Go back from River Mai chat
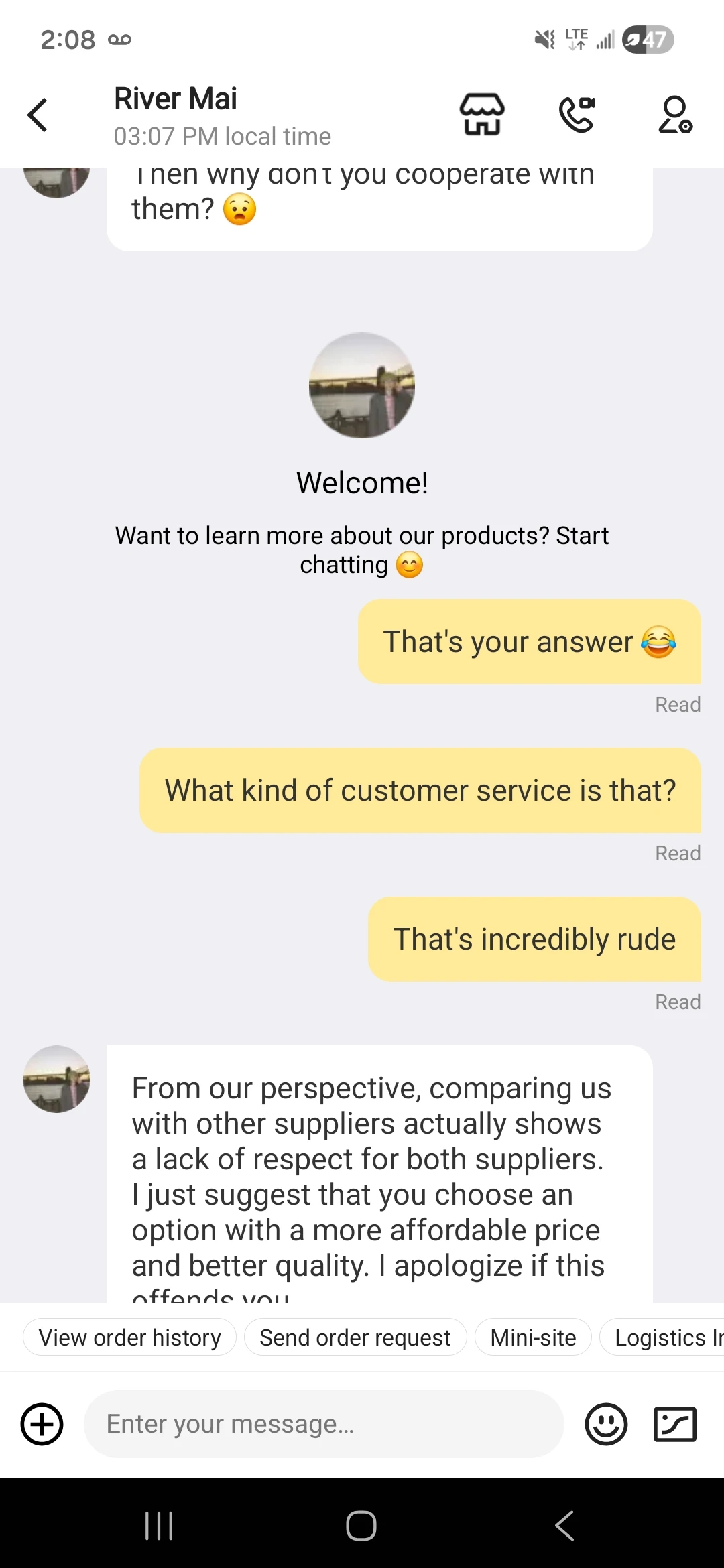Image resolution: width=724 pixels, height=1568 pixels. (x=38, y=115)
